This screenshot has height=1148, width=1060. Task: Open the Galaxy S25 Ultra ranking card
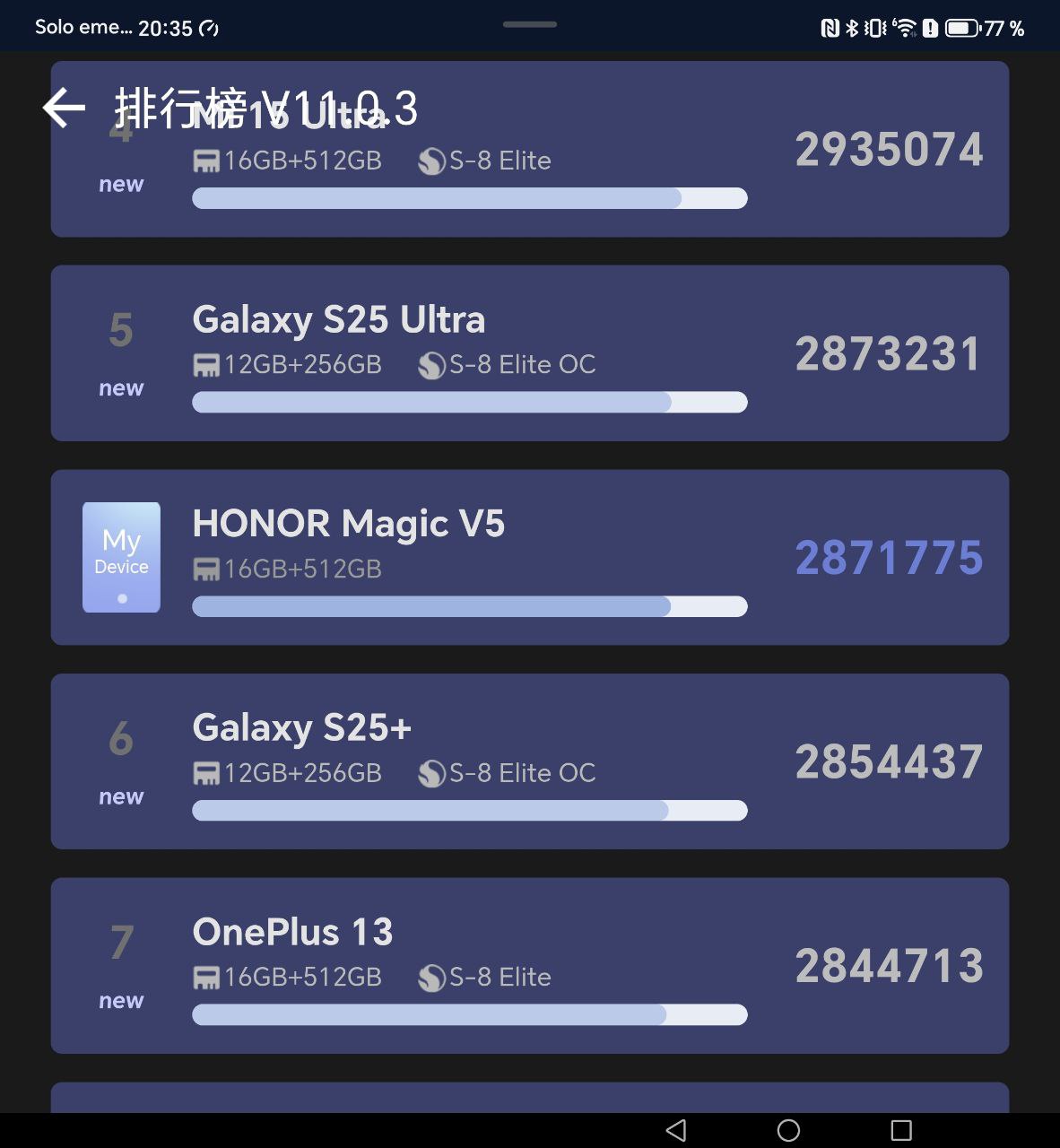[529, 352]
